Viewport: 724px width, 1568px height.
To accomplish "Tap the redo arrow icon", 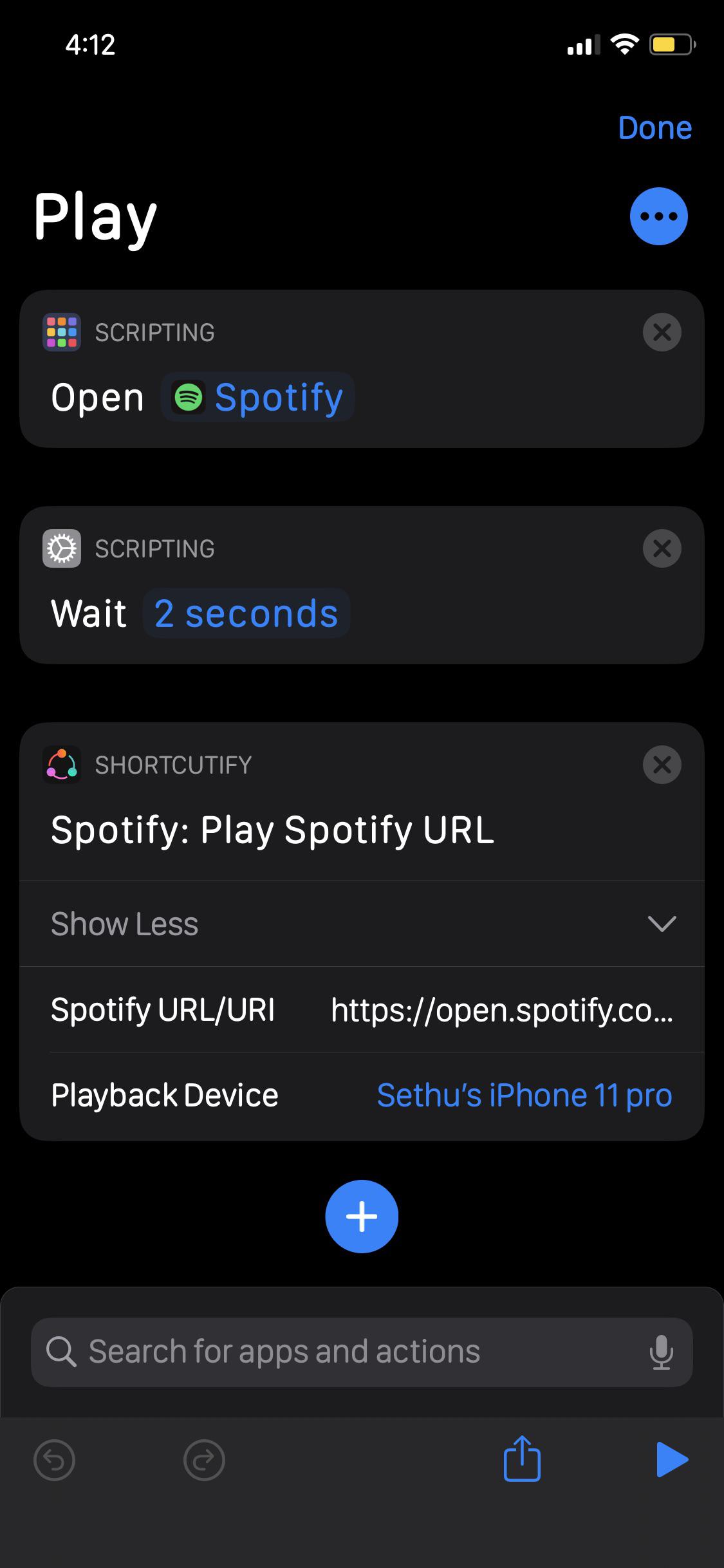I will tap(205, 1460).
